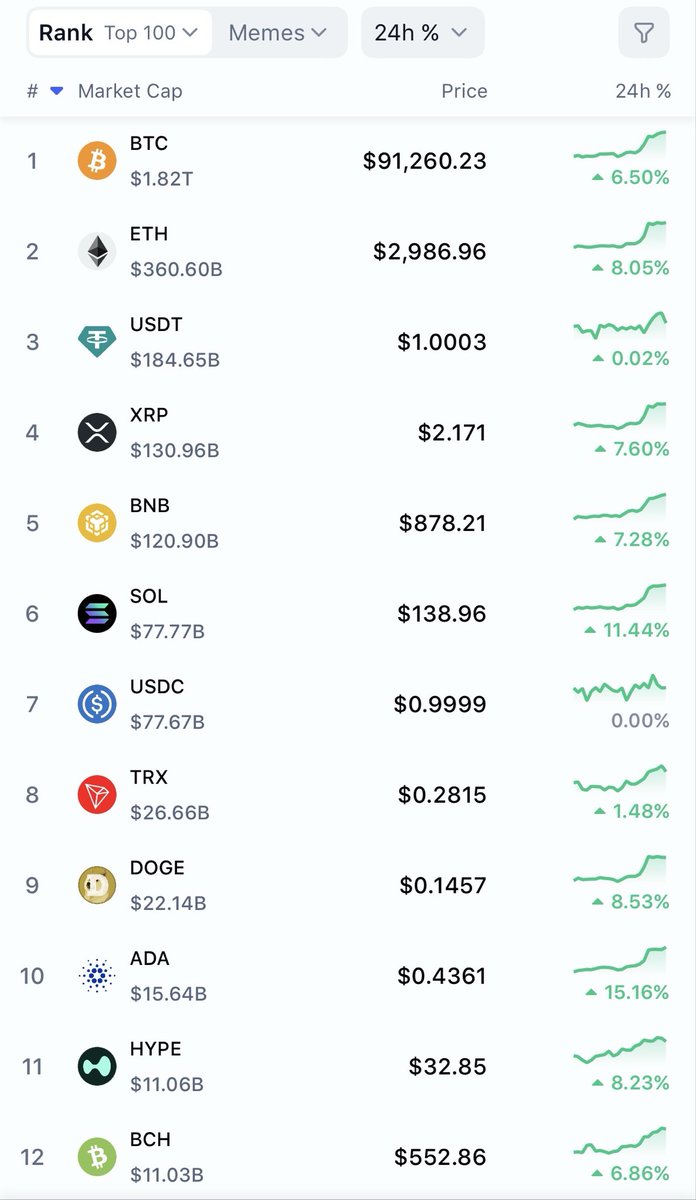Viewport: 696px width, 1200px height.
Task: Sort coins by Price column
Action: tap(464, 91)
